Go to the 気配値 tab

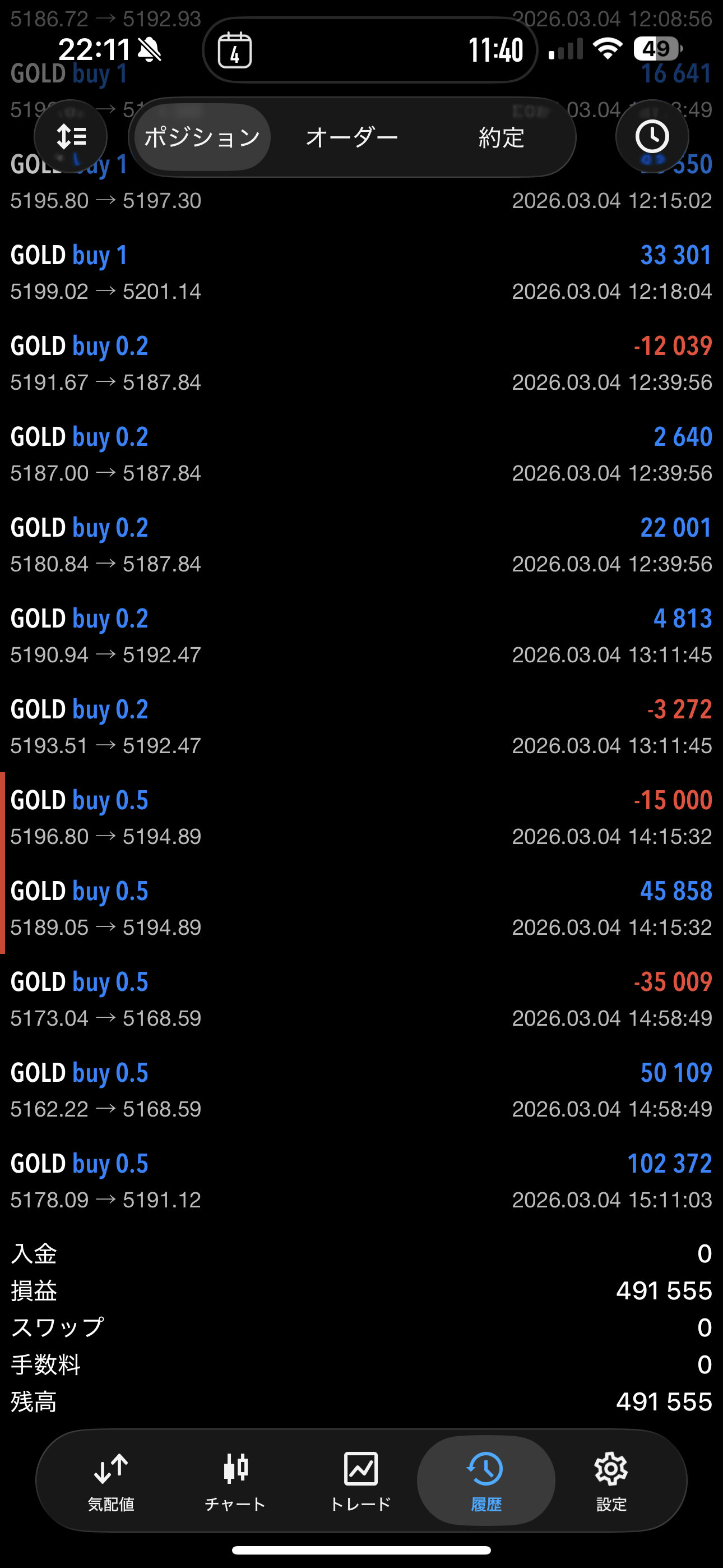pyautogui.click(x=111, y=1481)
